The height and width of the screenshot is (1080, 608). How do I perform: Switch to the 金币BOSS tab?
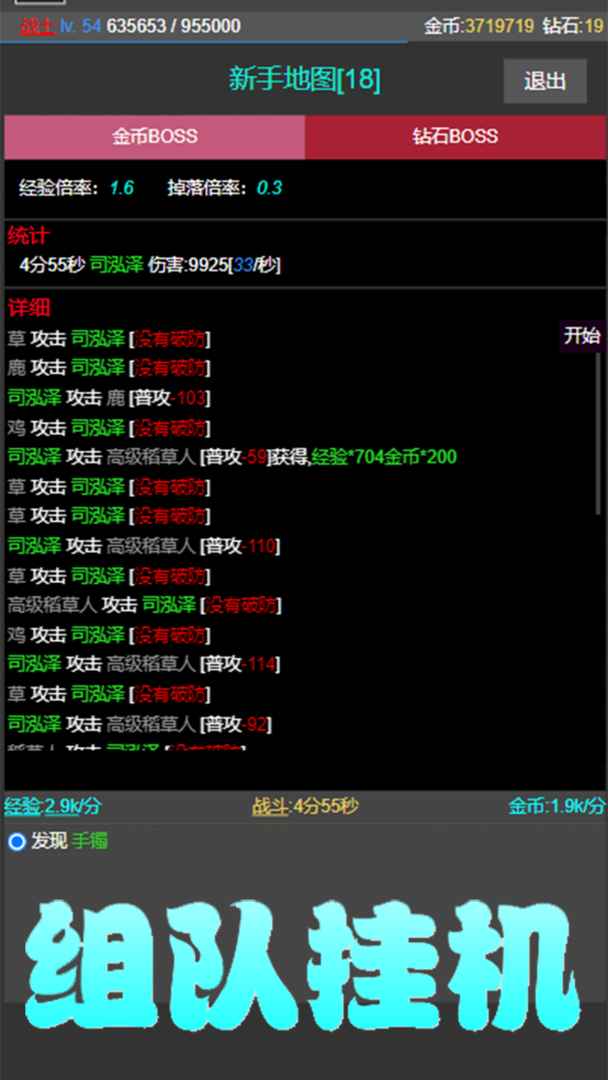tap(154, 137)
